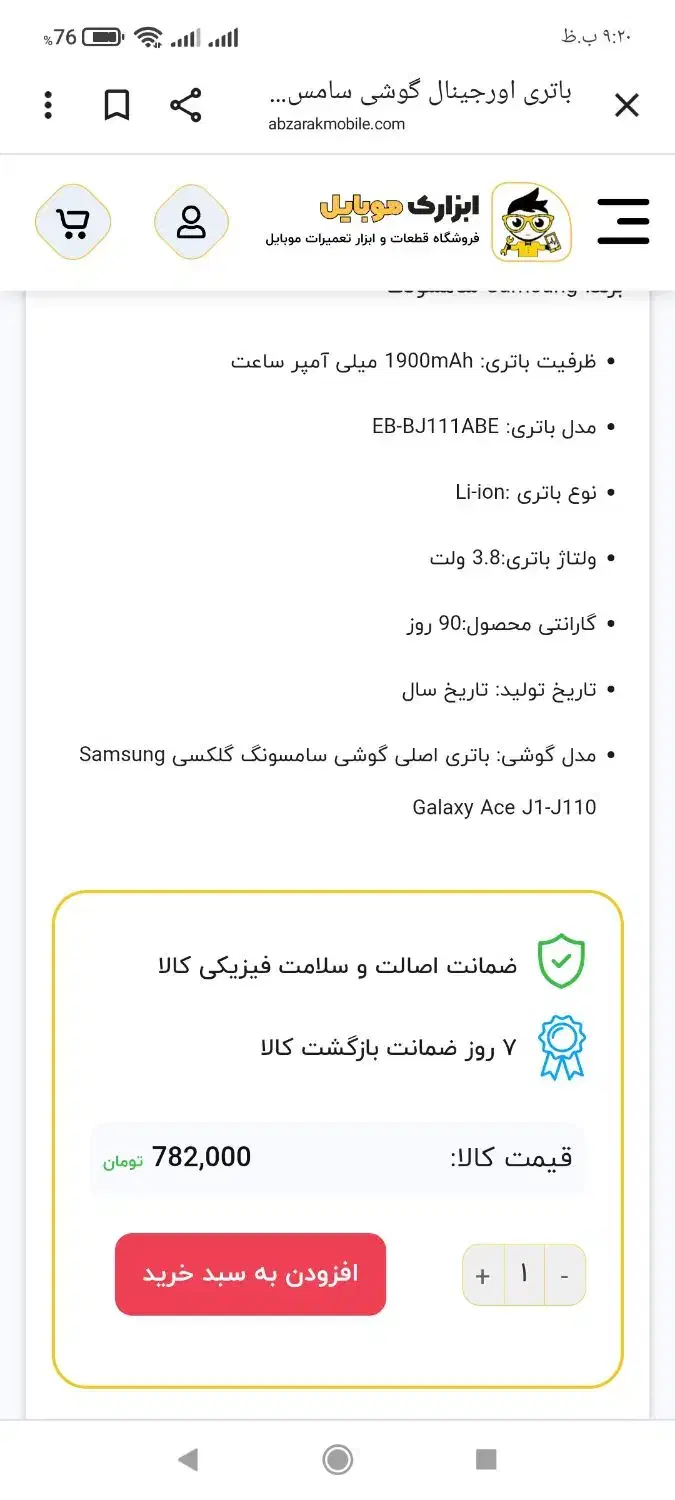Return to the home screen
The image size is (675, 1500).
(337, 1460)
